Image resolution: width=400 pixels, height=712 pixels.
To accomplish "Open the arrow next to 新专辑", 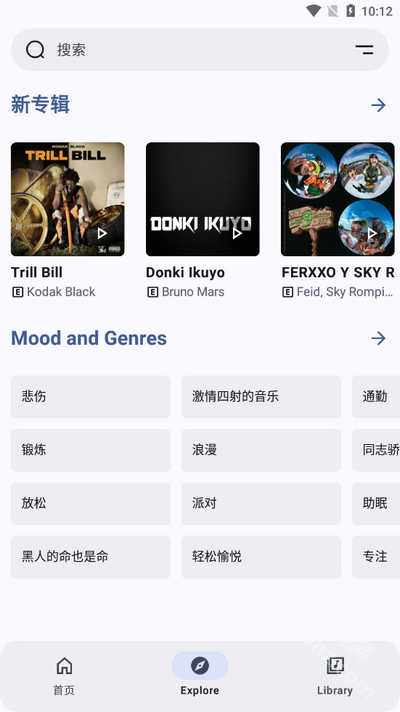I will click(x=378, y=105).
